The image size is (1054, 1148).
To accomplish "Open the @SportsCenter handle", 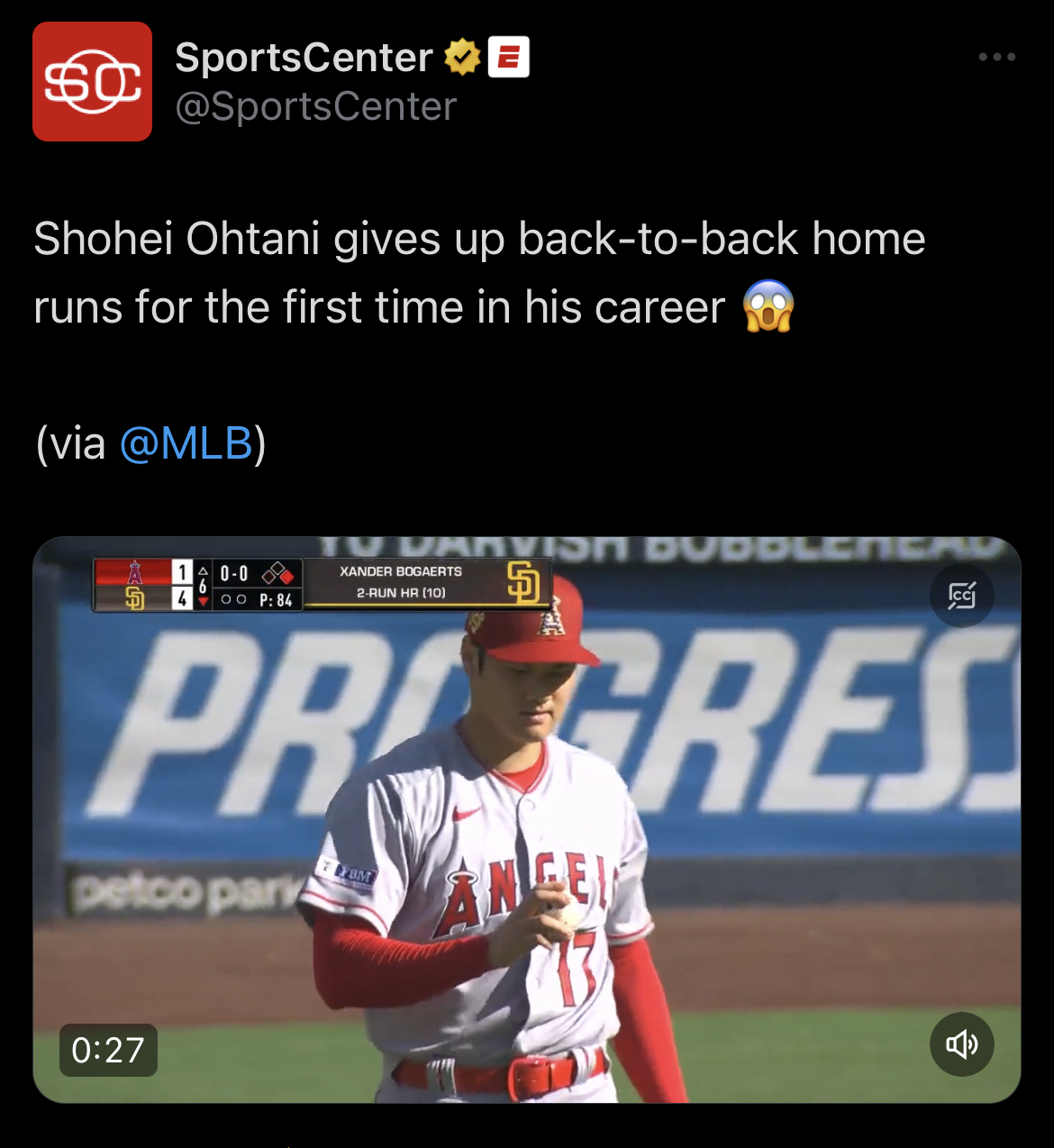I will tap(316, 106).
